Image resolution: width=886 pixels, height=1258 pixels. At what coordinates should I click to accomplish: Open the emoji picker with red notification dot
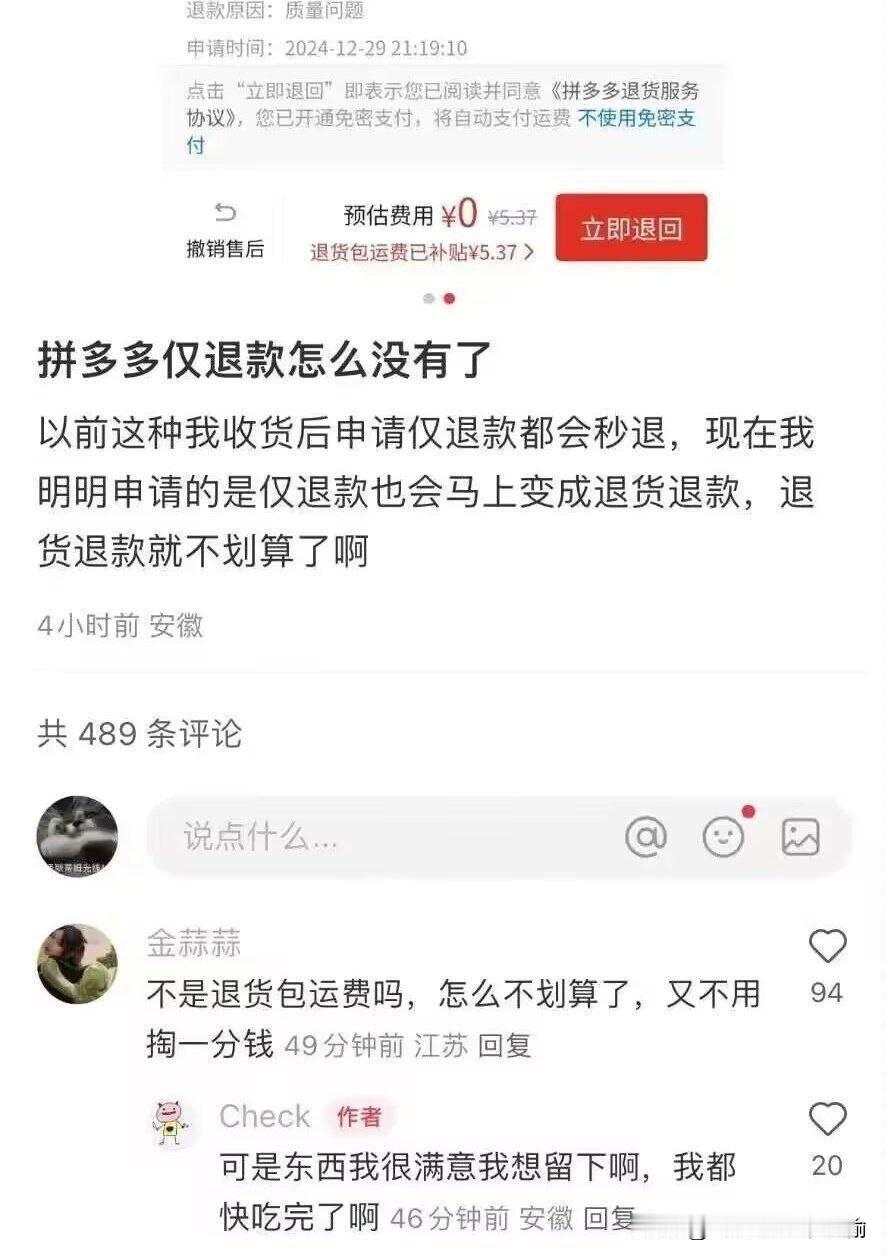(x=724, y=840)
